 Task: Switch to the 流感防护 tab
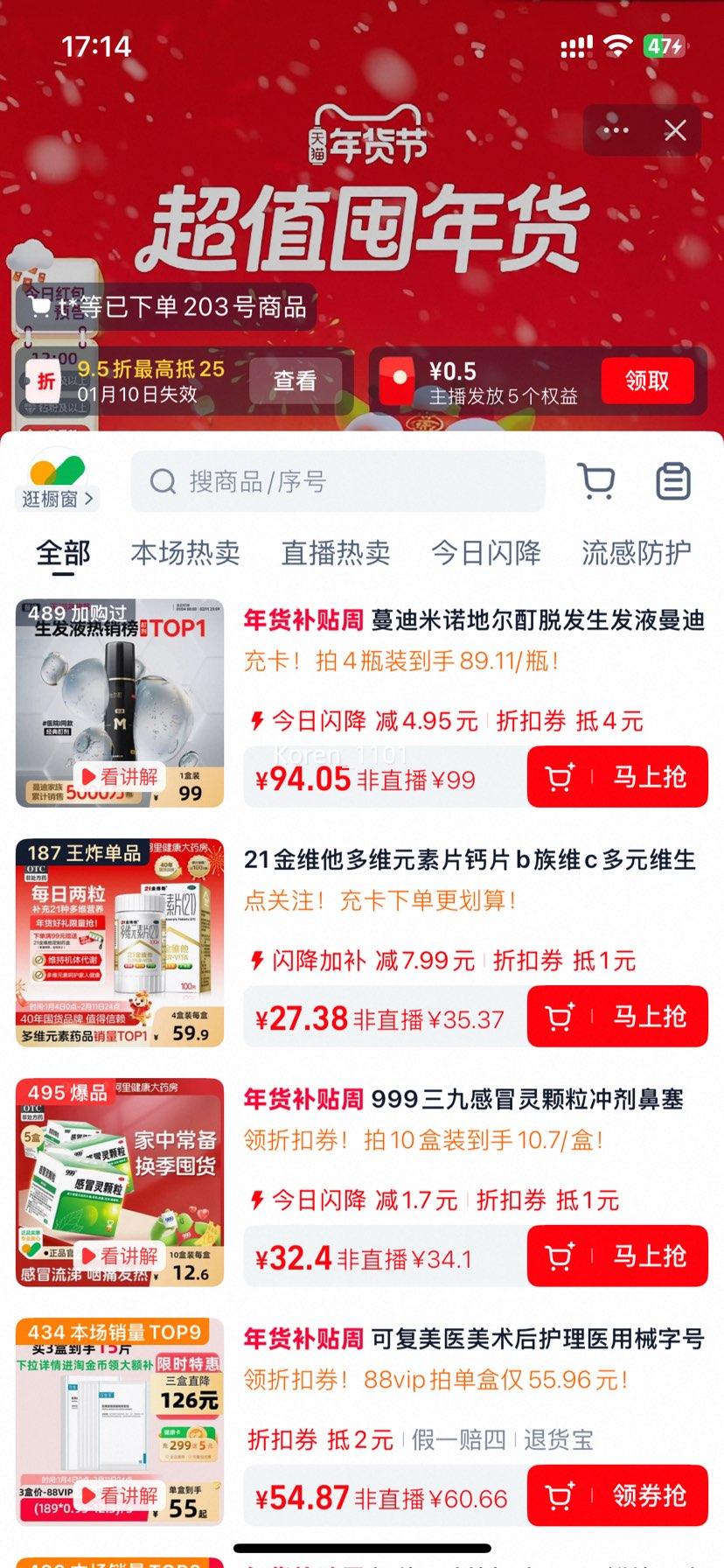635,551
